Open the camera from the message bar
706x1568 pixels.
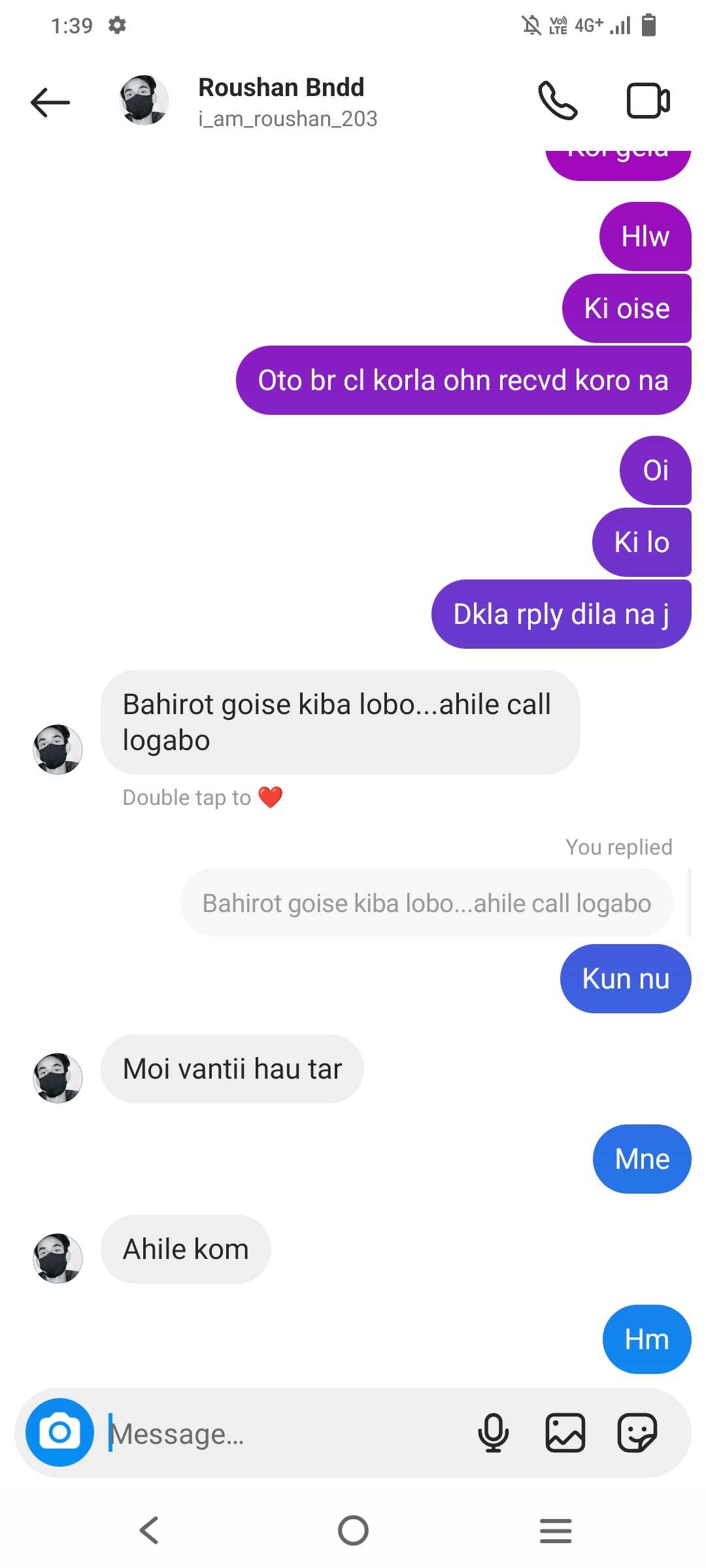pos(59,1432)
